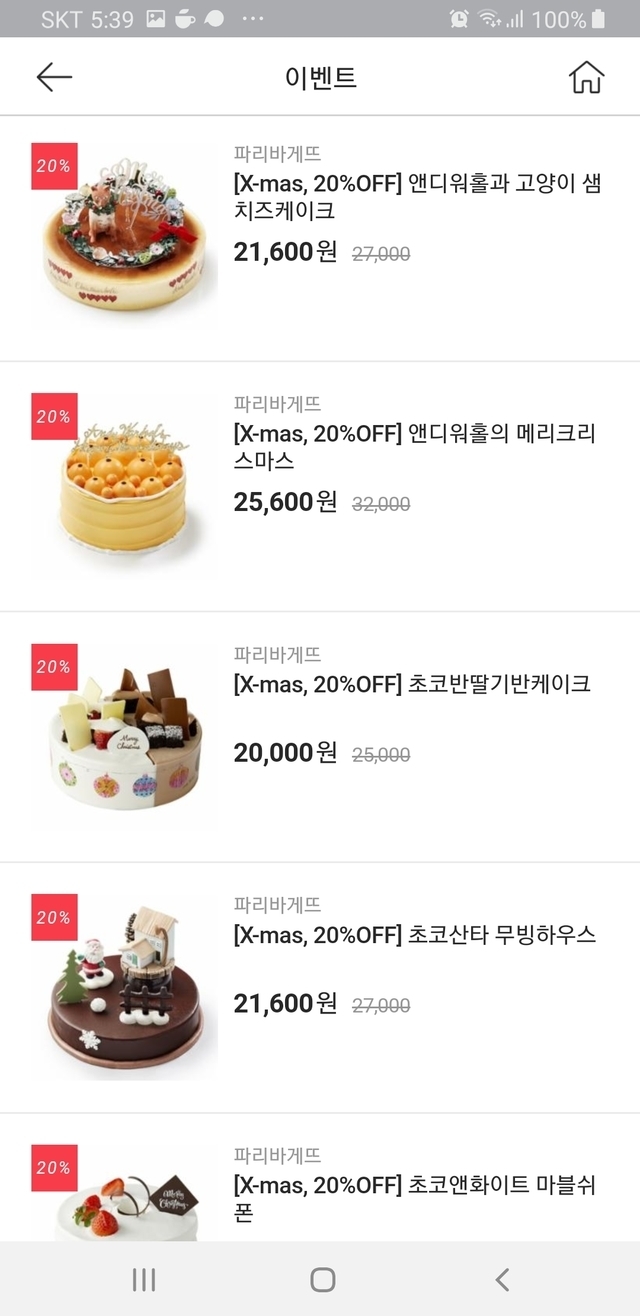Tap the system home button
The height and width of the screenshot is (1316, 640).
click(322, 1279)
